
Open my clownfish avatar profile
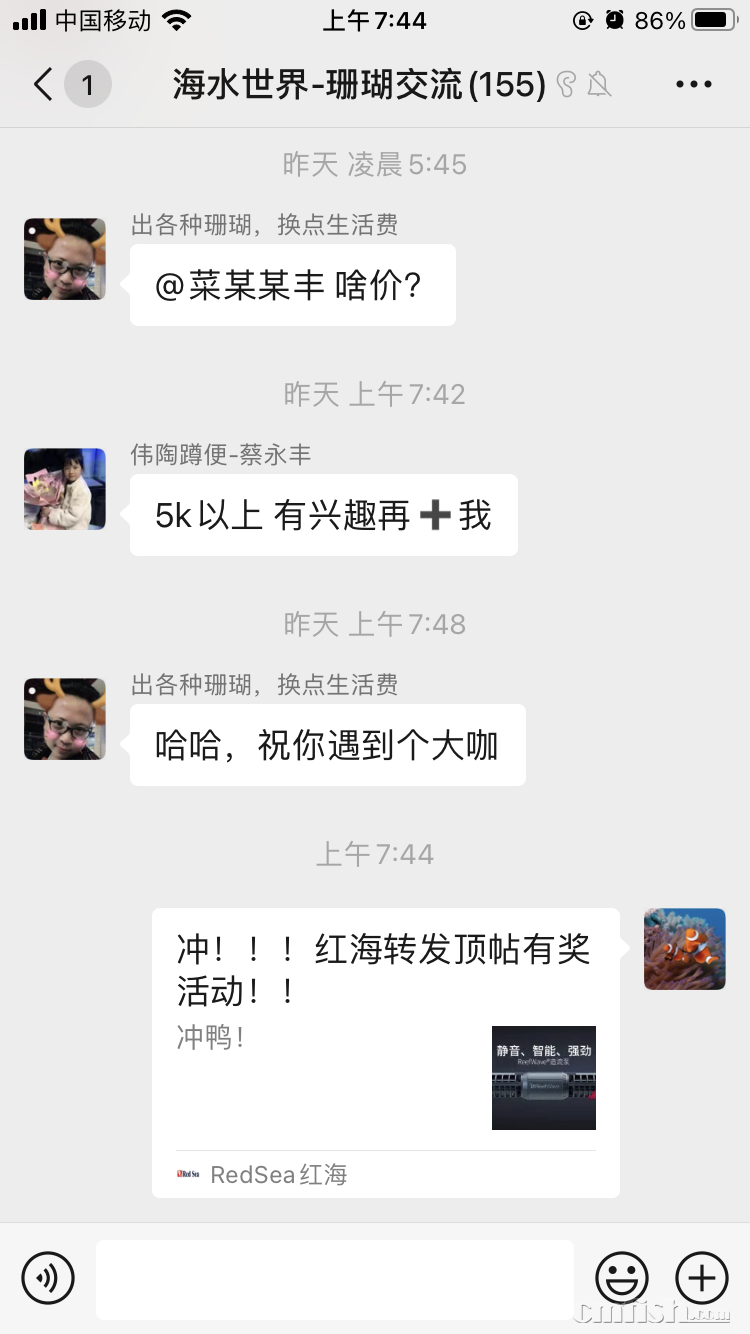click(685, 949)
